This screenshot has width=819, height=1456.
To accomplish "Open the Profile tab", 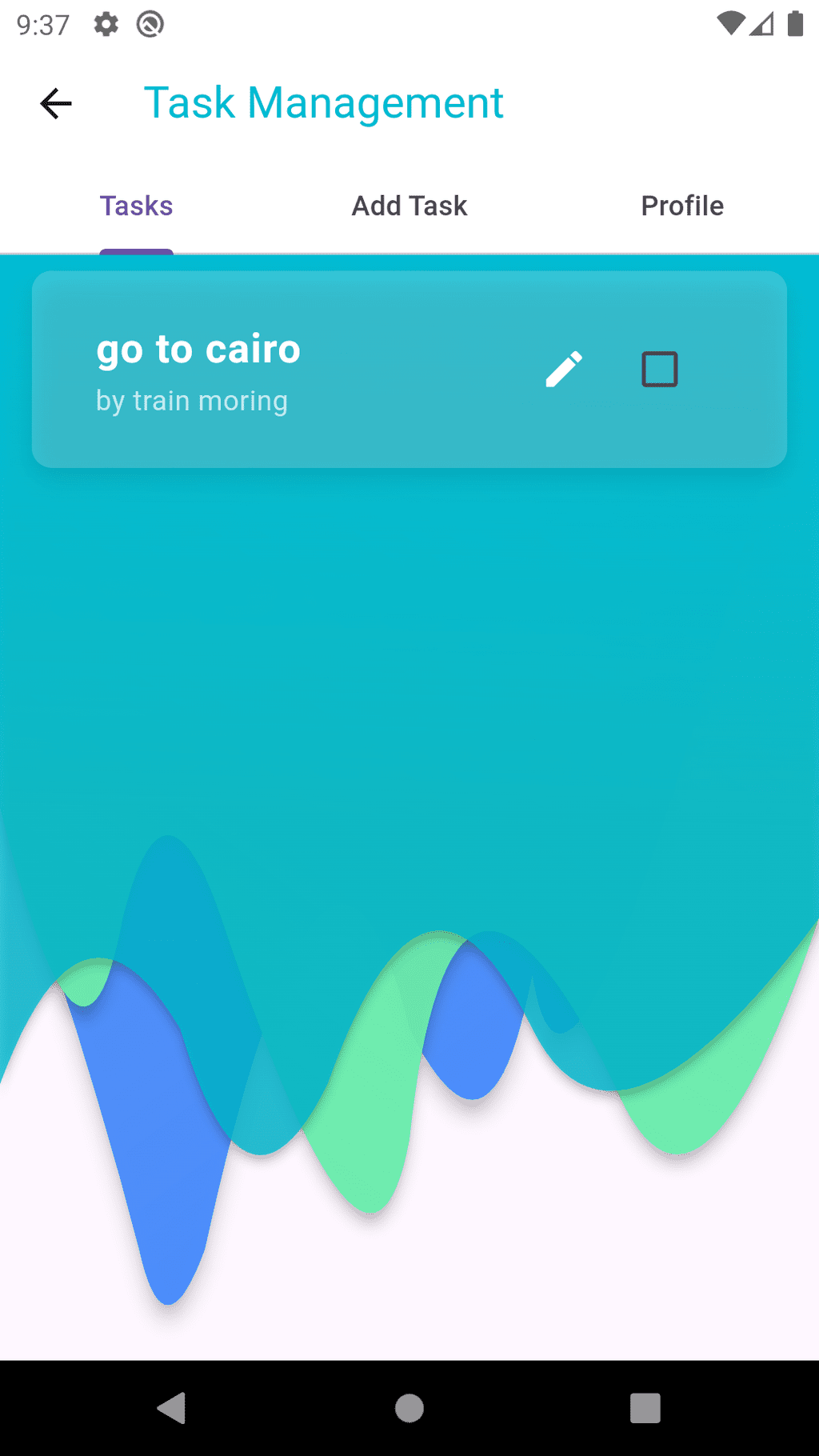I will 682,206.
